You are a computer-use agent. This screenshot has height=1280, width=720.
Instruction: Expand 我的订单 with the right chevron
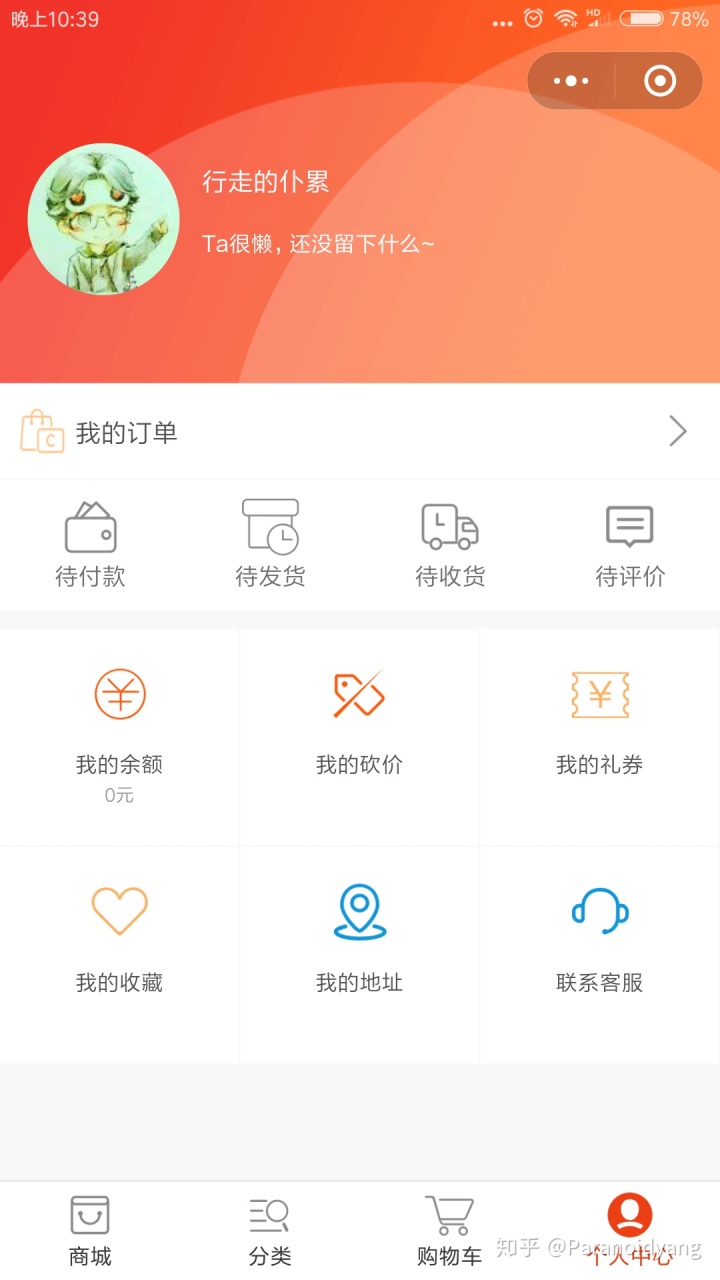point(678,431)
